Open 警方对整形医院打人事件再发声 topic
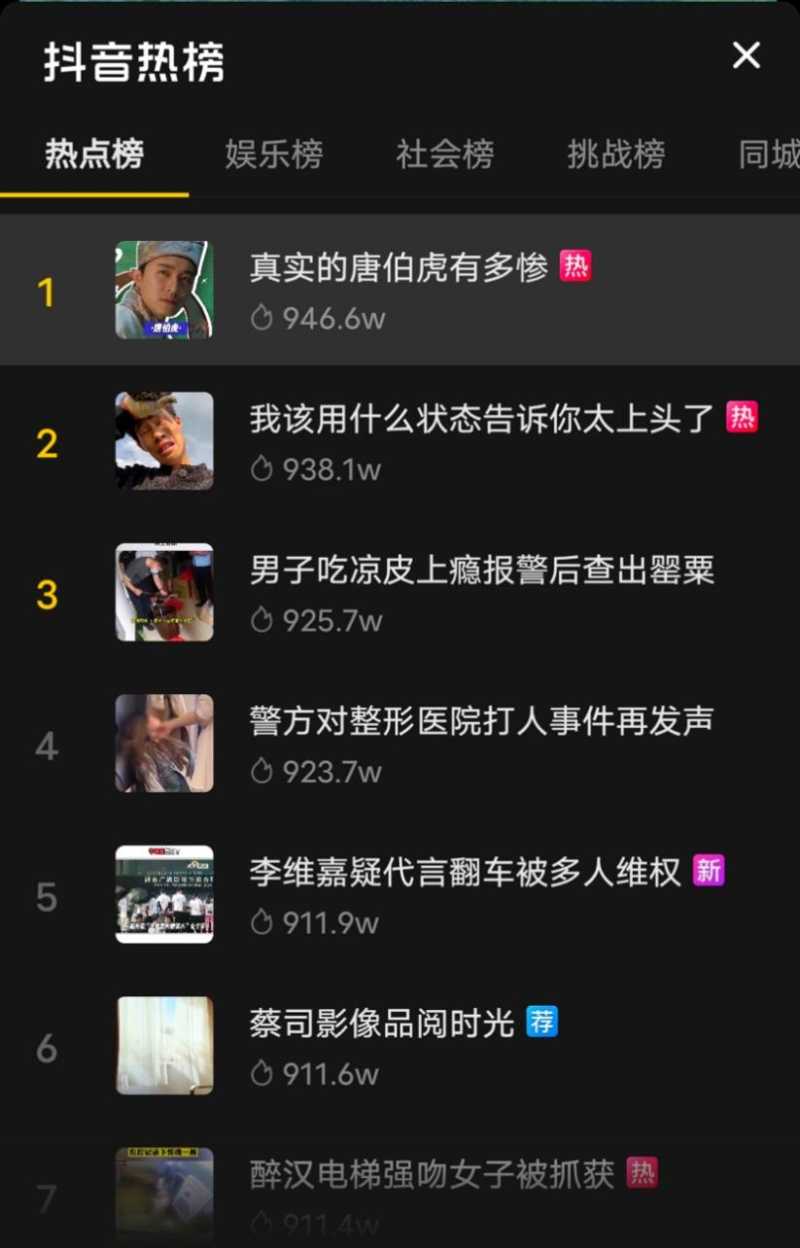Screen dimensions: 800x1248 point(482,722)
